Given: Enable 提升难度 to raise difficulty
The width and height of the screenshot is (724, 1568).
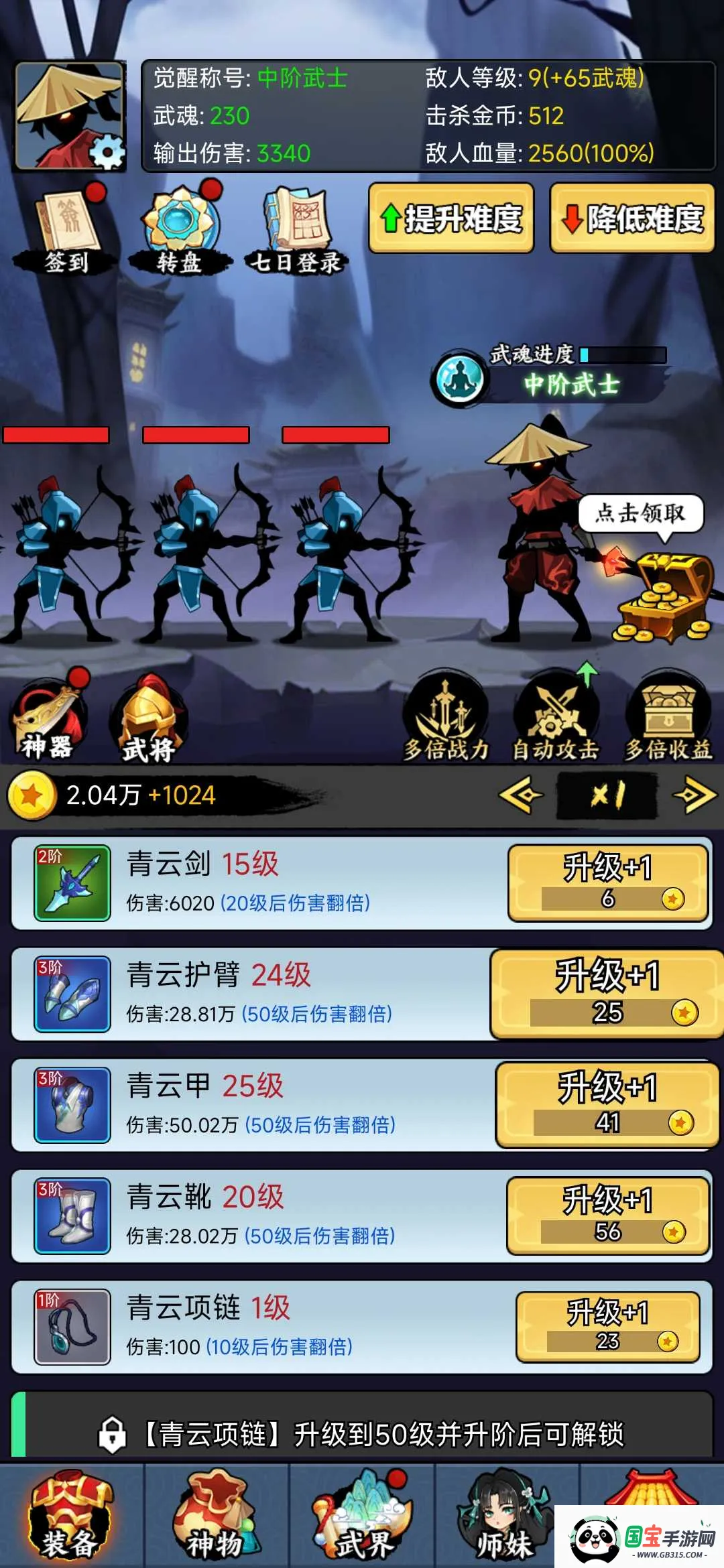Looking at the screenshot, I should click(x=450, y=218).
